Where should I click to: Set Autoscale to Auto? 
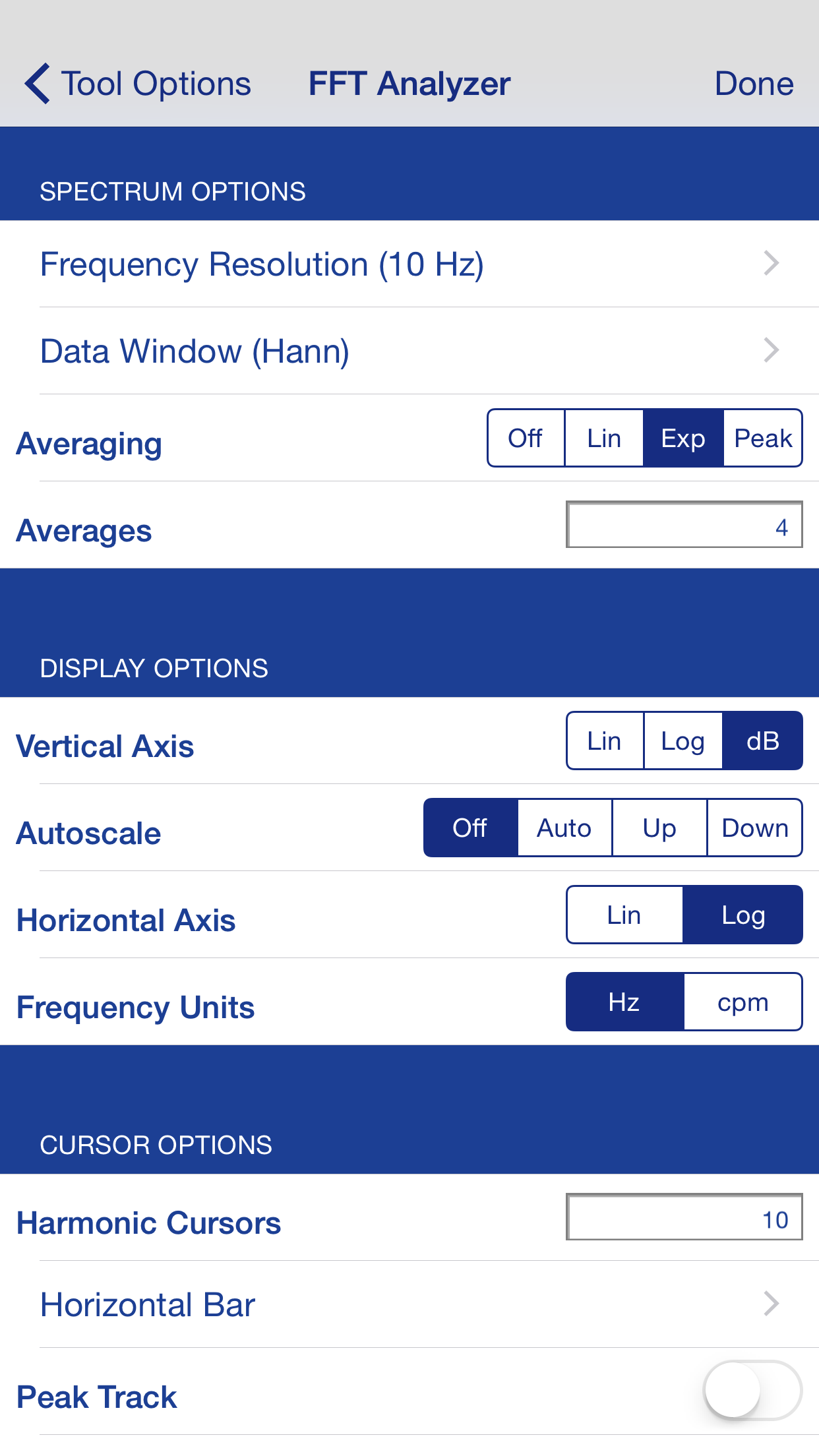pos(564,828)
